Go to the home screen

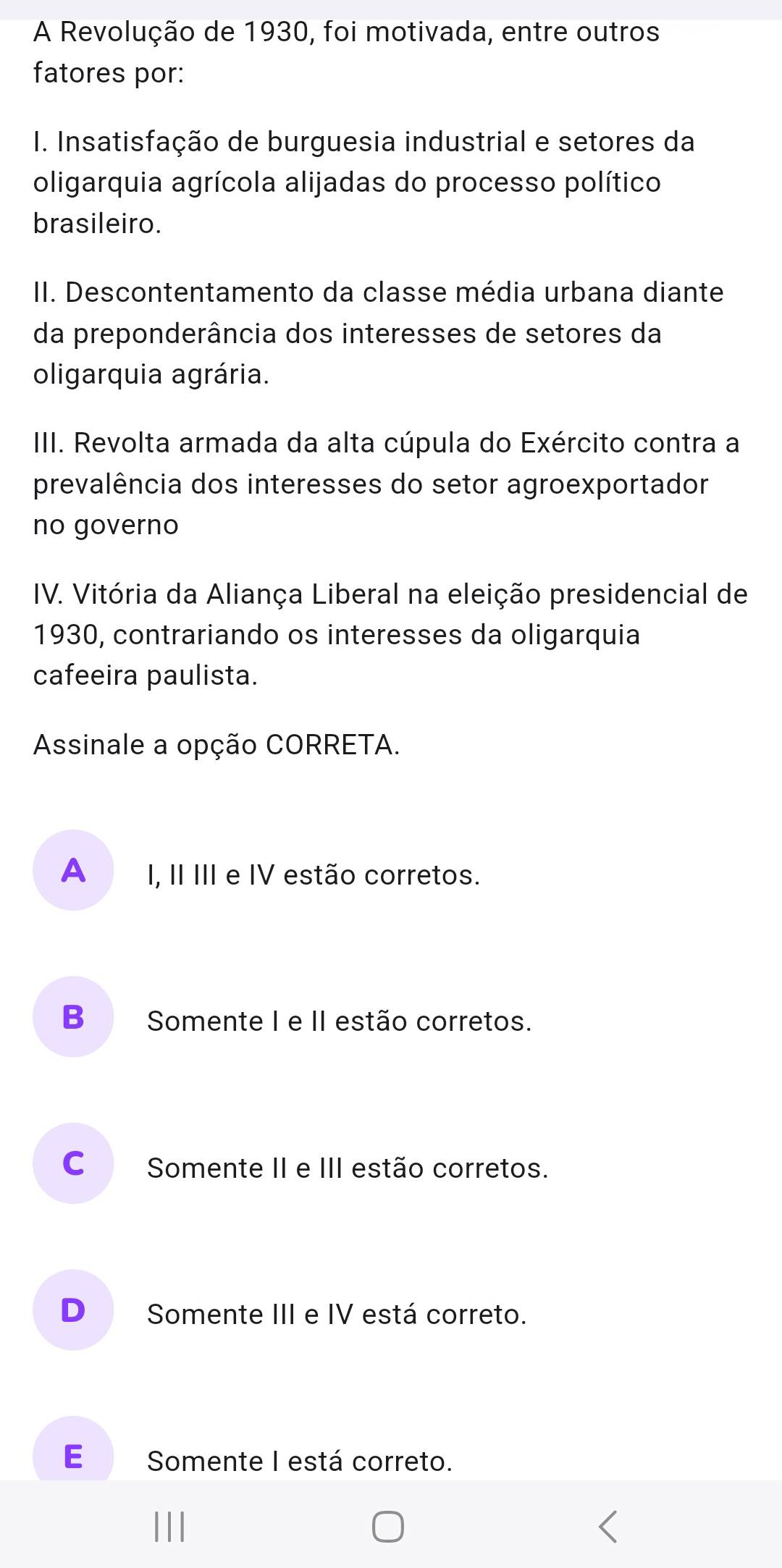coord(388,1526)
